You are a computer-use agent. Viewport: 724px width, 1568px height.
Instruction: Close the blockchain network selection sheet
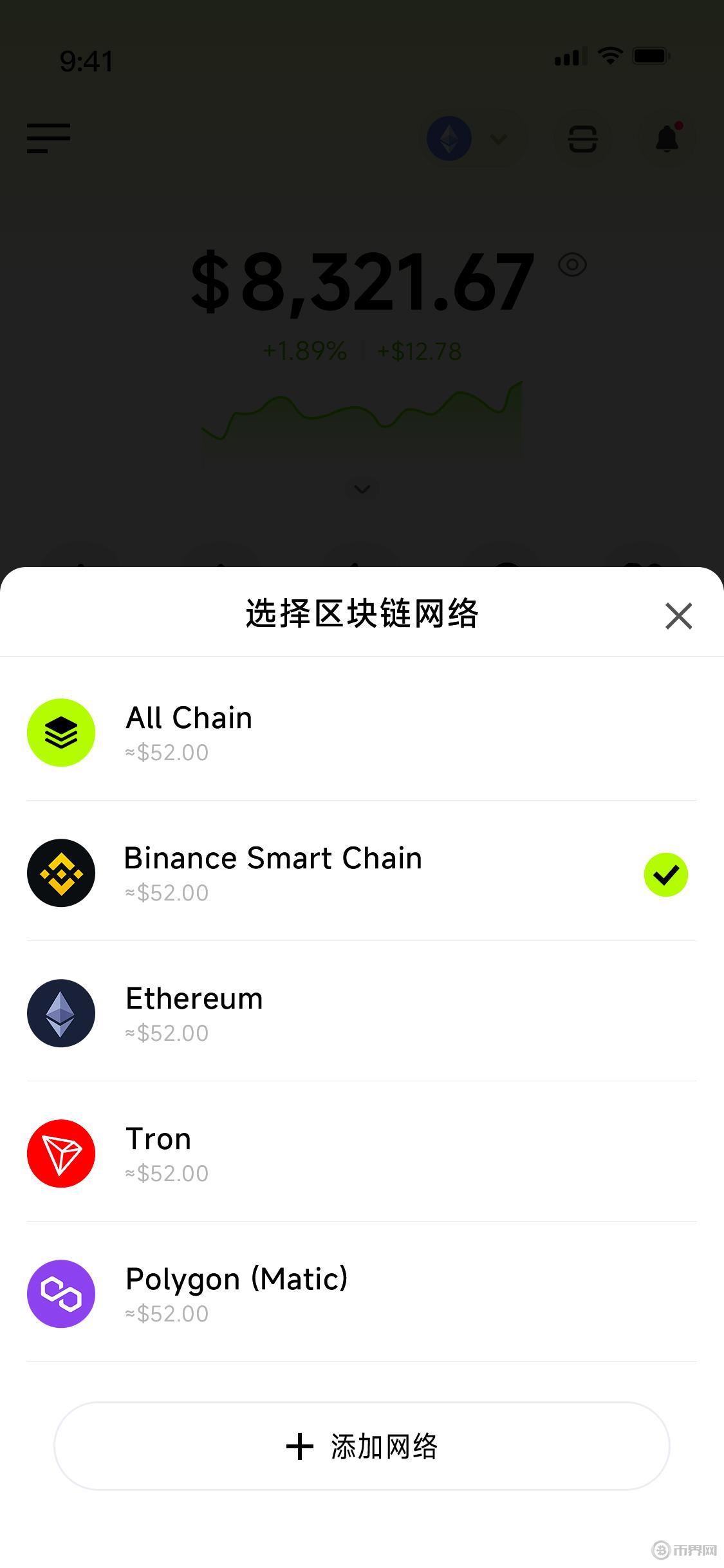coord(678,616)
